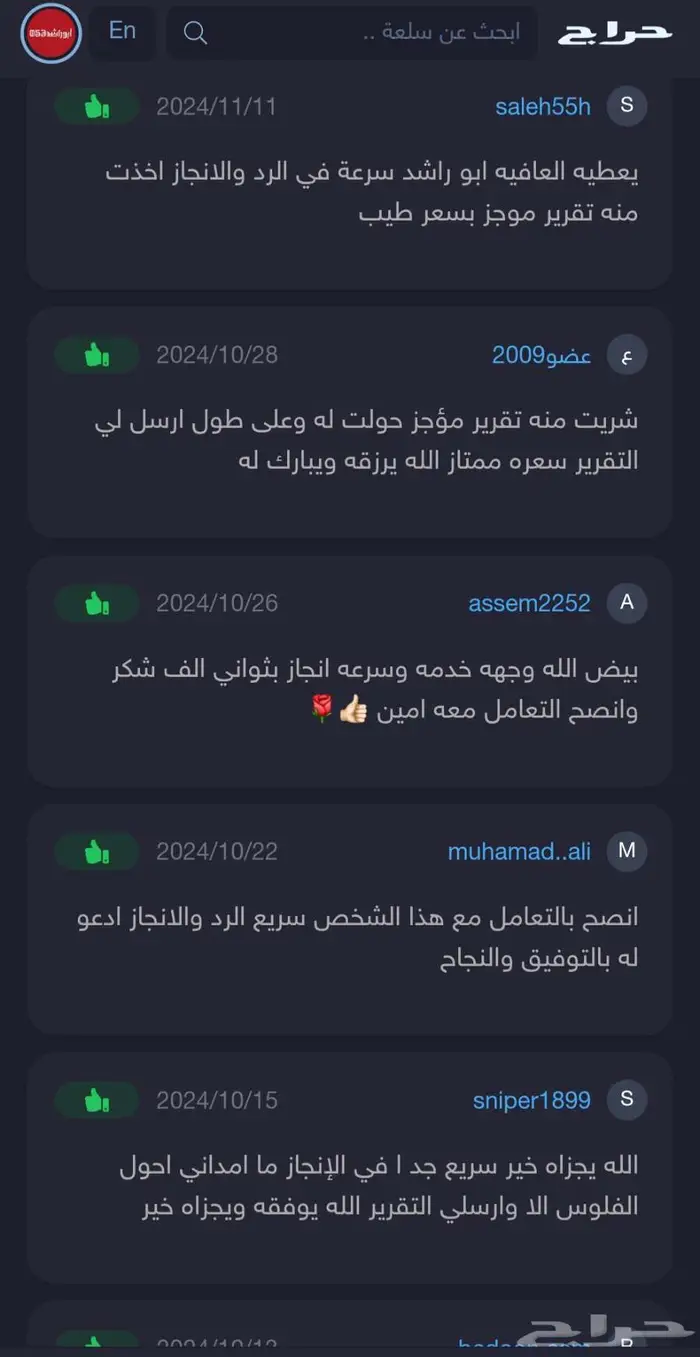Image resolution: width=700 pixels, height=1357 pixels.
Task: Go to the Haraj home logo
Action: pos(614,33)
